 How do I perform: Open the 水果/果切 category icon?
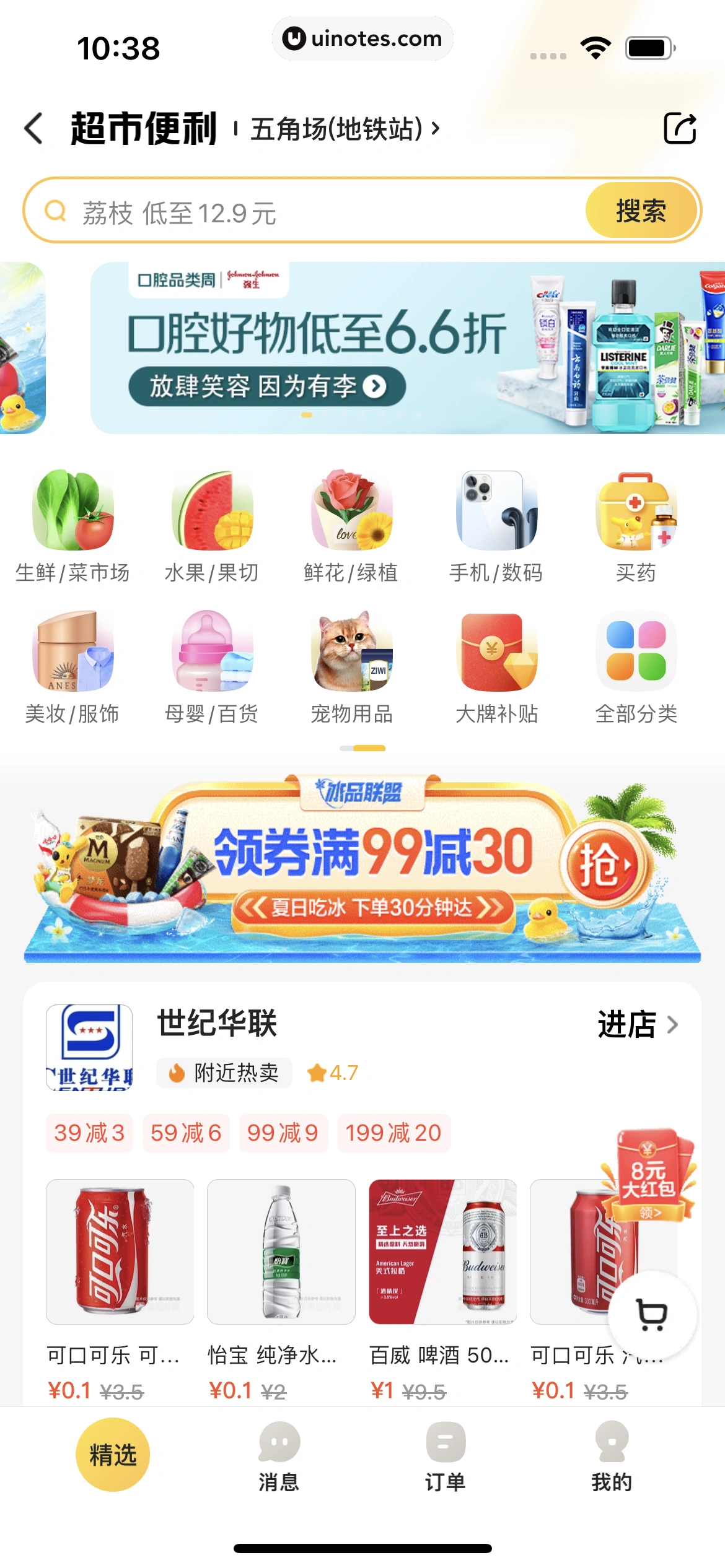(213, 512)
